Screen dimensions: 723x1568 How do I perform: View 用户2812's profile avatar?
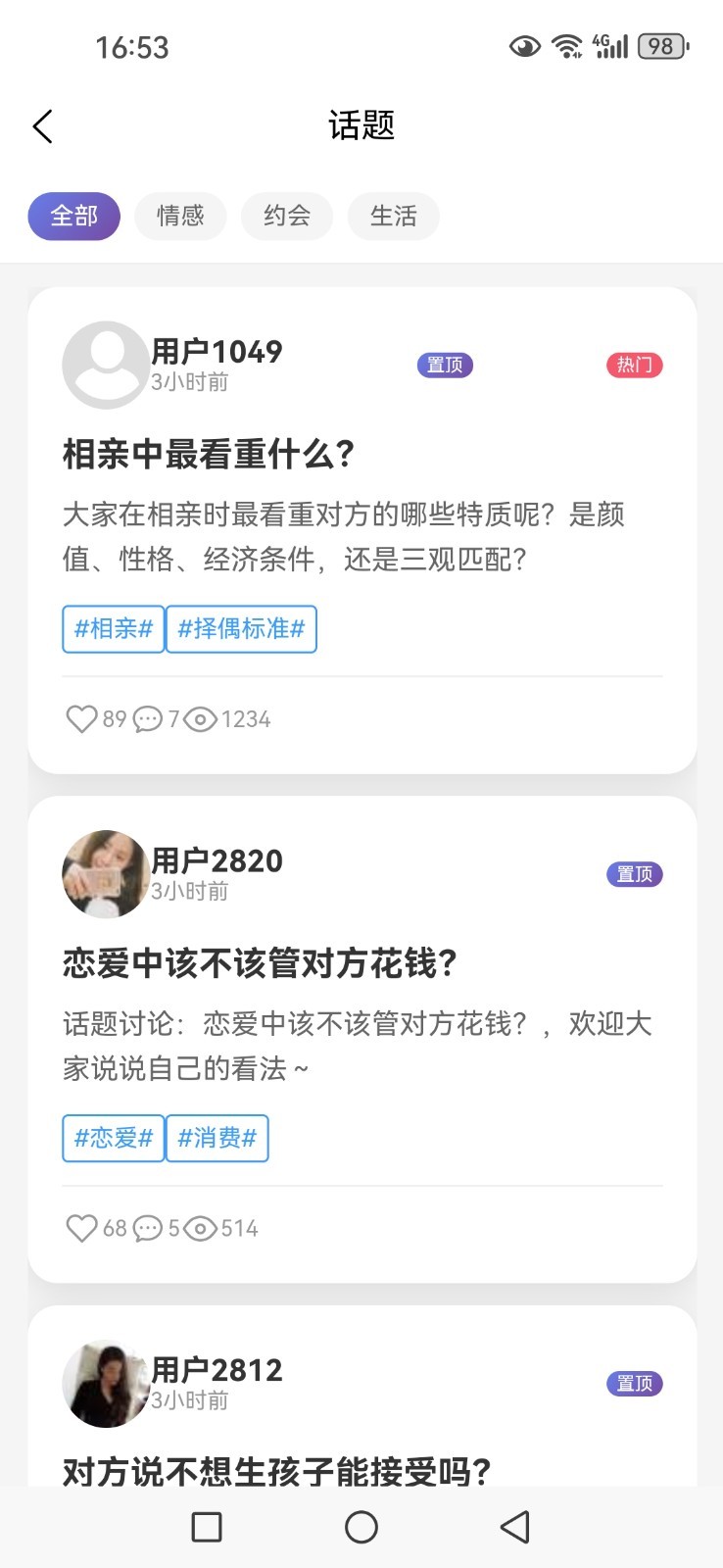(106, 1384)
